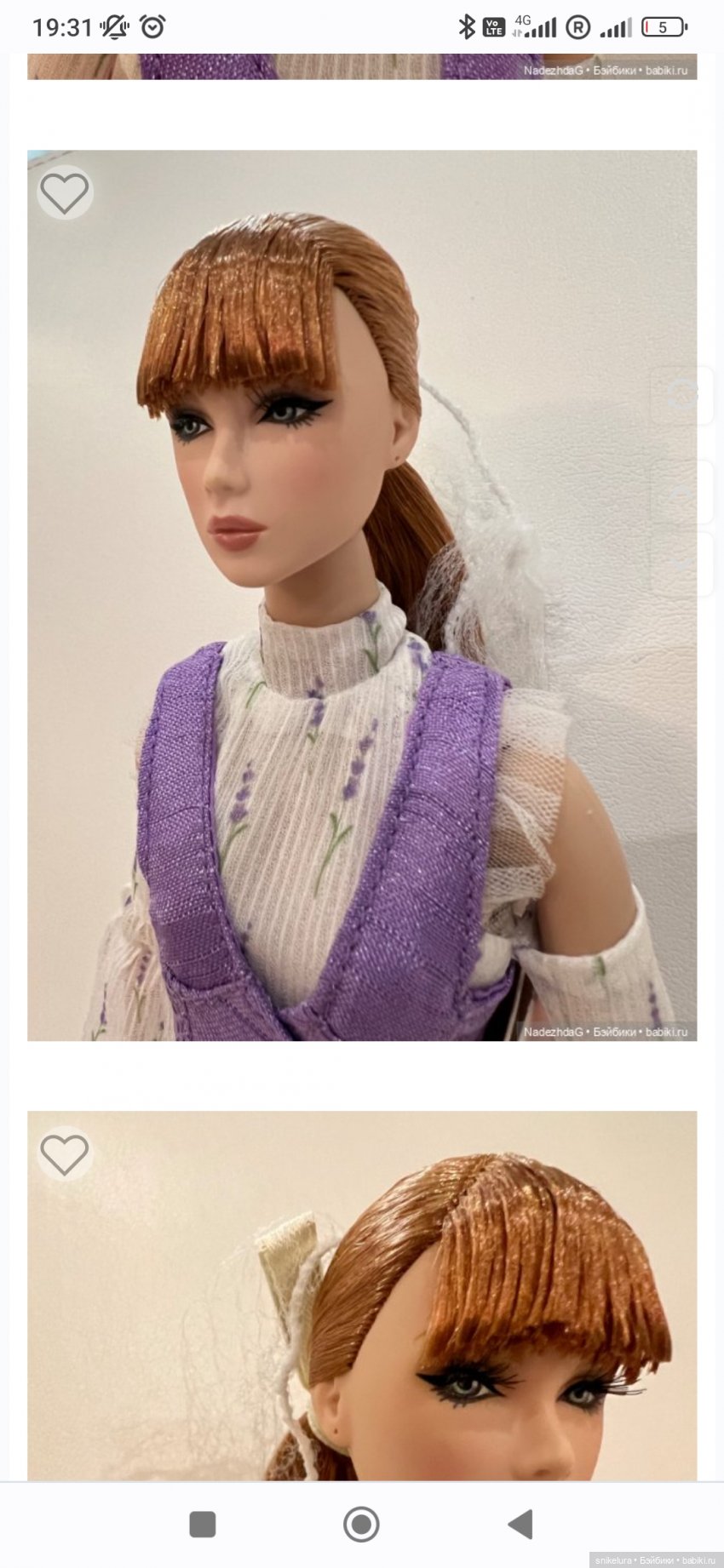
Task: Go to the home screen
Action: pyautogui.click(x=361, y=1524)
